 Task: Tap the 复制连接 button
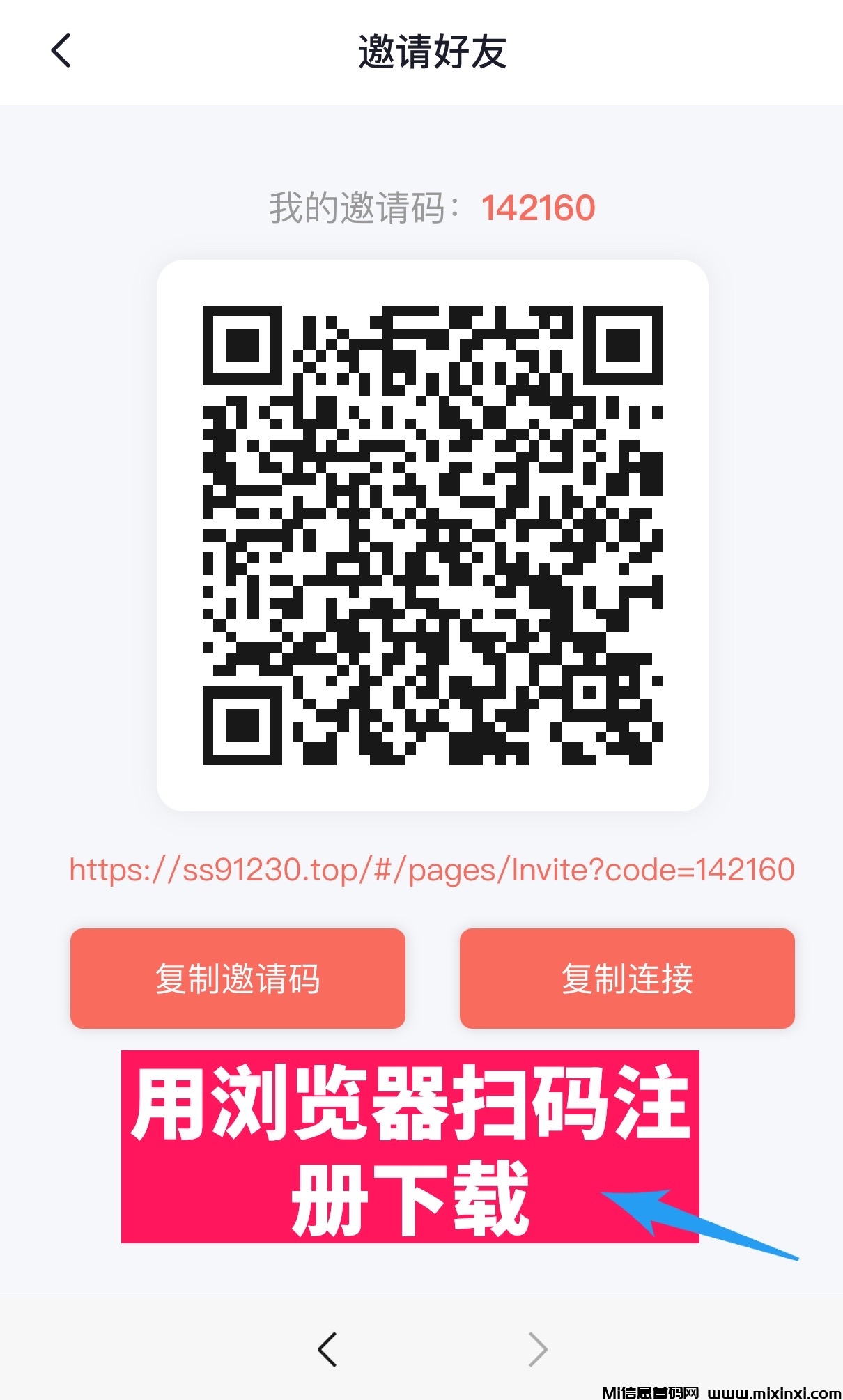pyautogui.click(x=627, y=978)
